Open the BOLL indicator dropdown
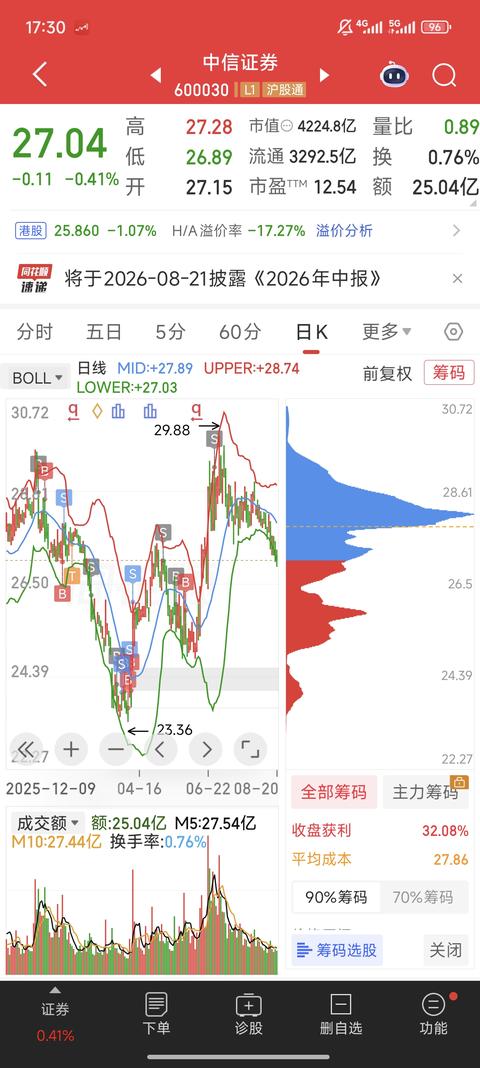The width and height of the screenshot is (480, 1068). coord(35,377)
